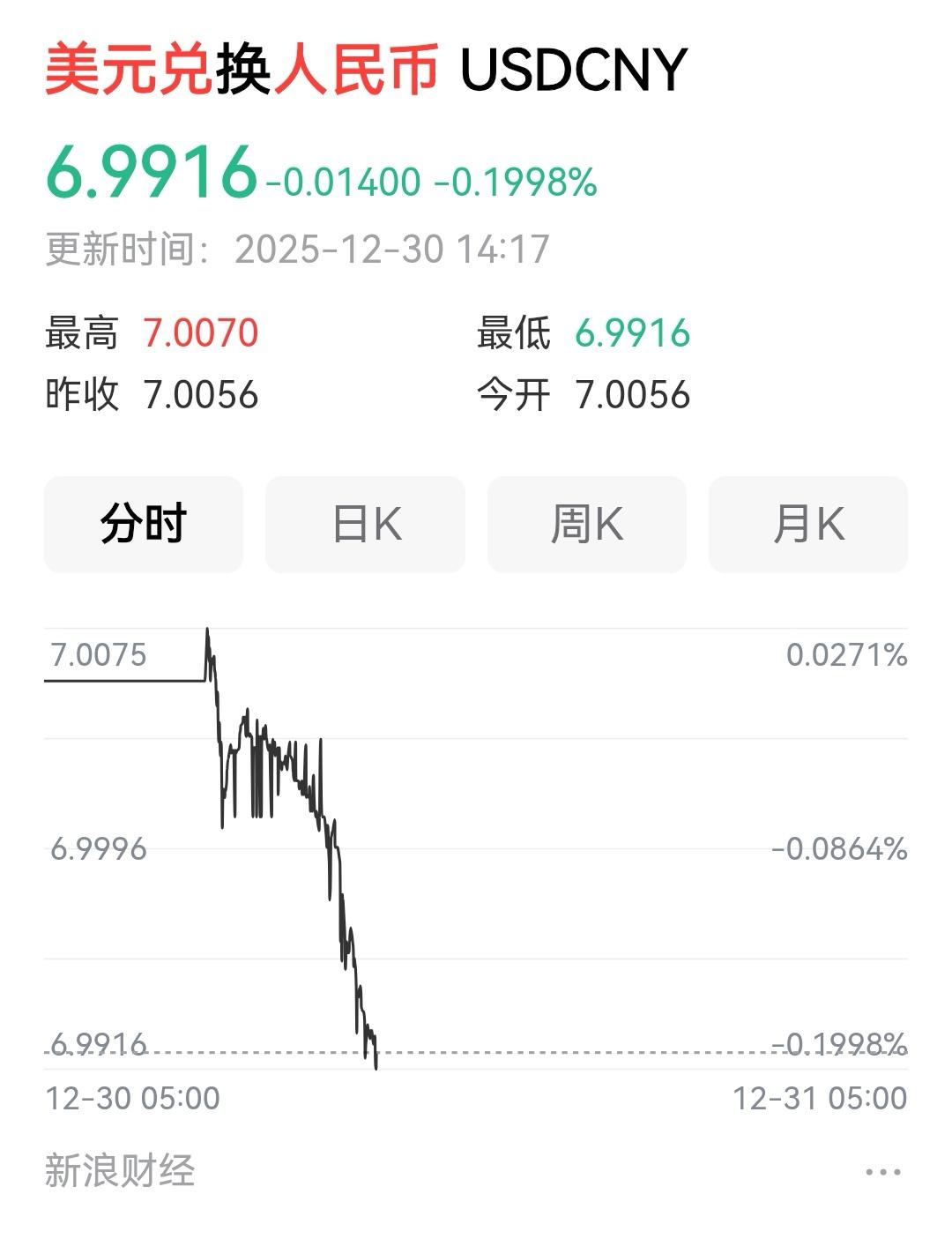Switch to the 日K daily chart tab
Screen dimensions: 952x1239
pos(364,524)
